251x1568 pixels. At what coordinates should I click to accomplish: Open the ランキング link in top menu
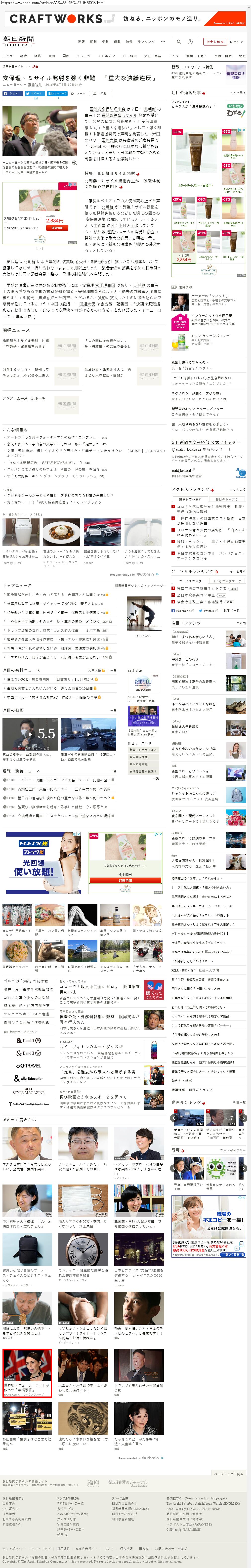[146, 42]
